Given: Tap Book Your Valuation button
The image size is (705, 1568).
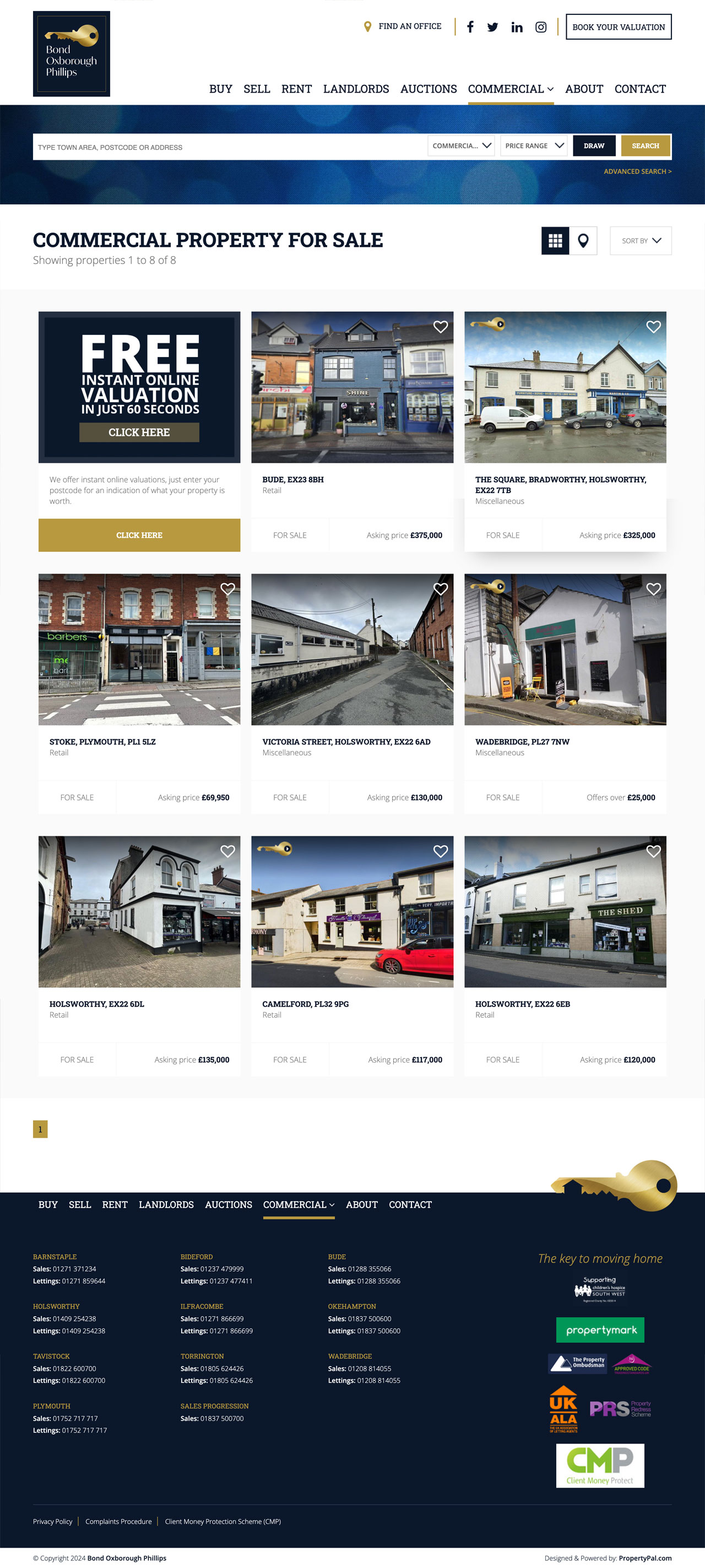Looking at the screenshot, I should coord(618,27).
